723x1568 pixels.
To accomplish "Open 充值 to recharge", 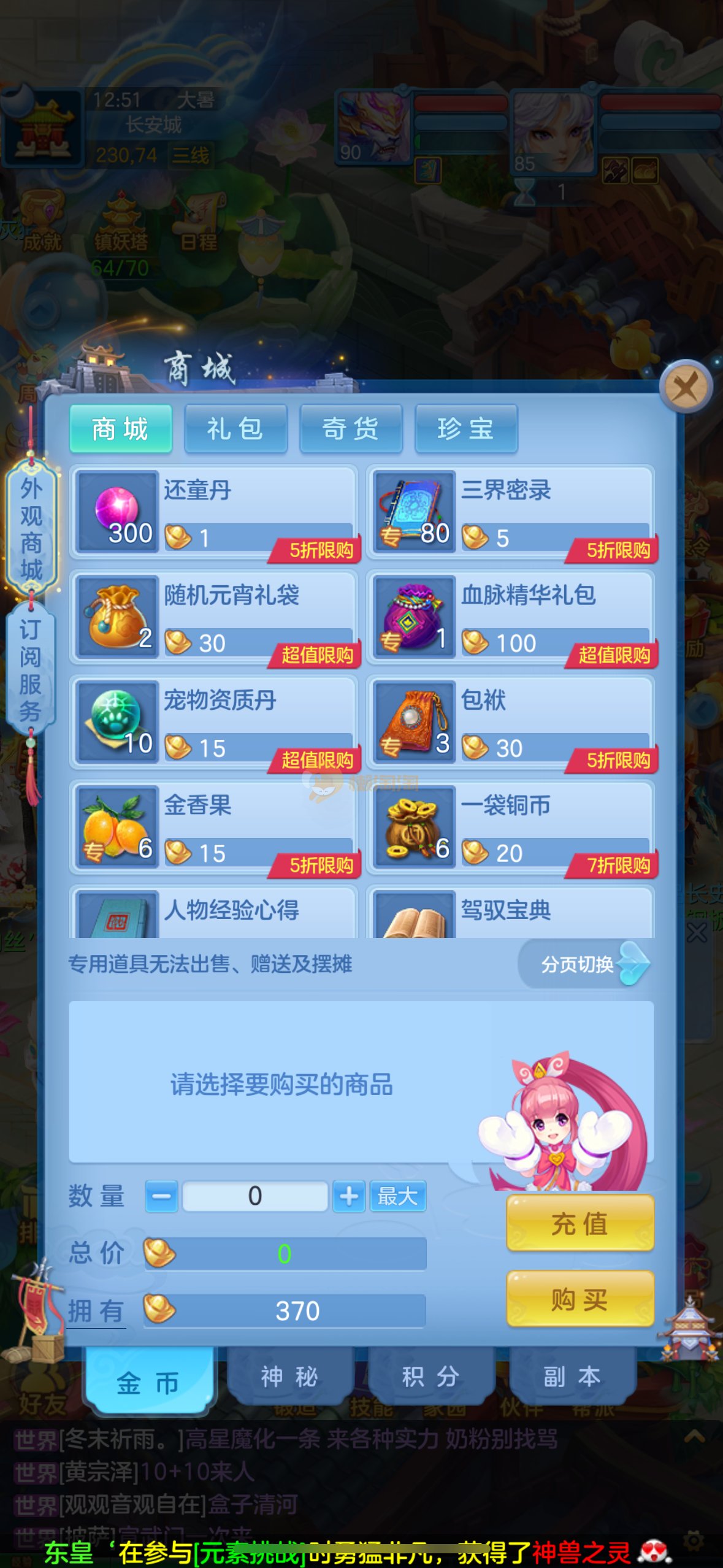I will (x=580, y=1224).
